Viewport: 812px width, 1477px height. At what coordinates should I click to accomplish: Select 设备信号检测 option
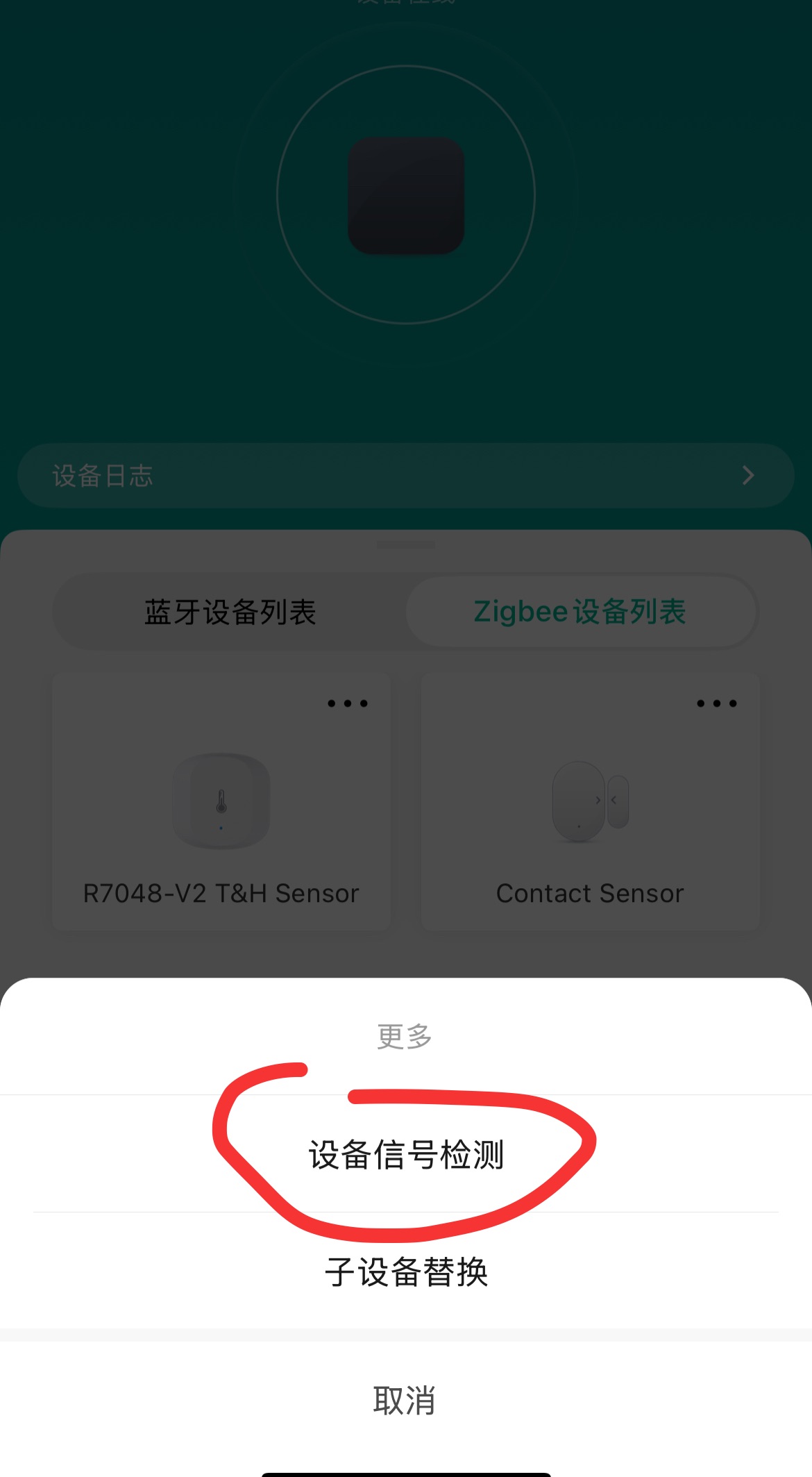[x=406, y=1155]
